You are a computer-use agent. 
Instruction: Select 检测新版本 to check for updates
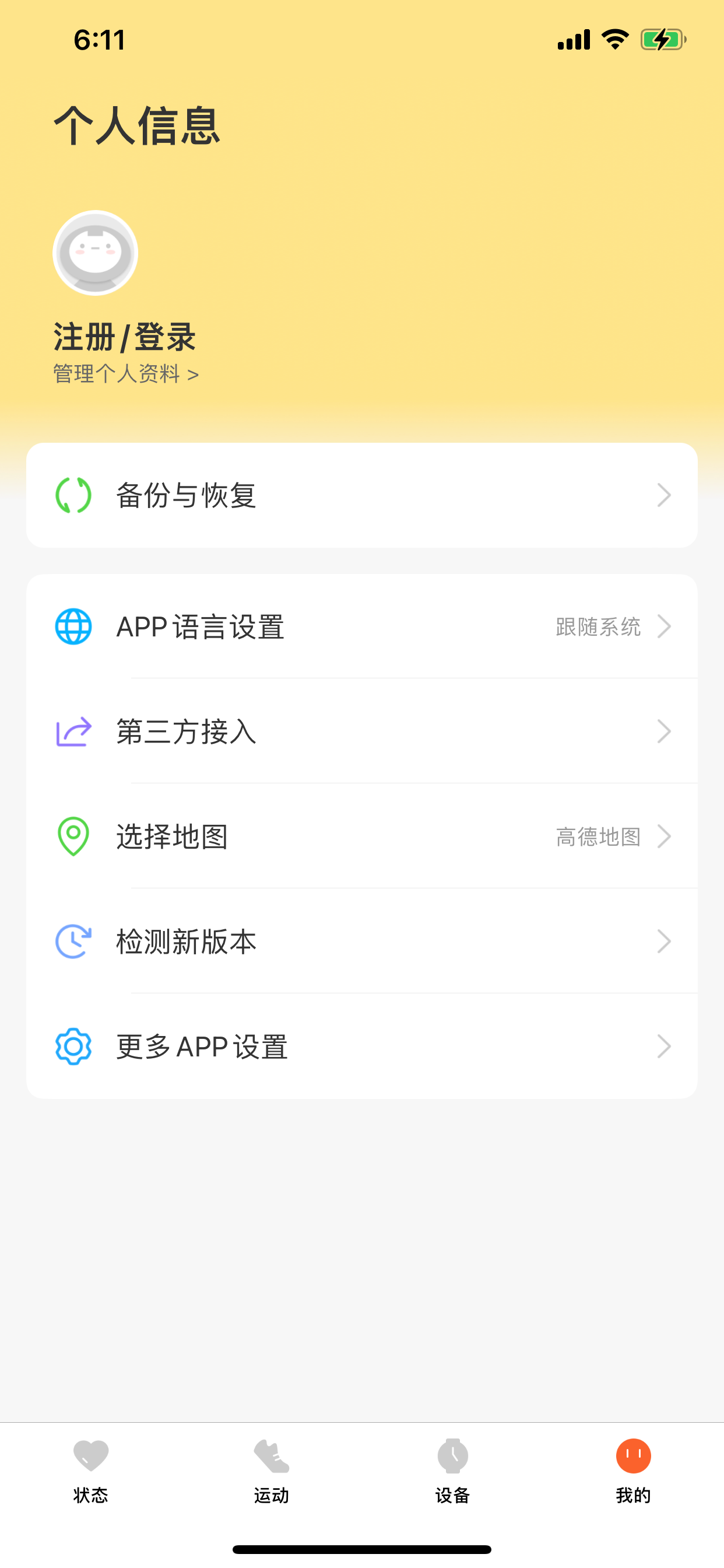(362, 942)
